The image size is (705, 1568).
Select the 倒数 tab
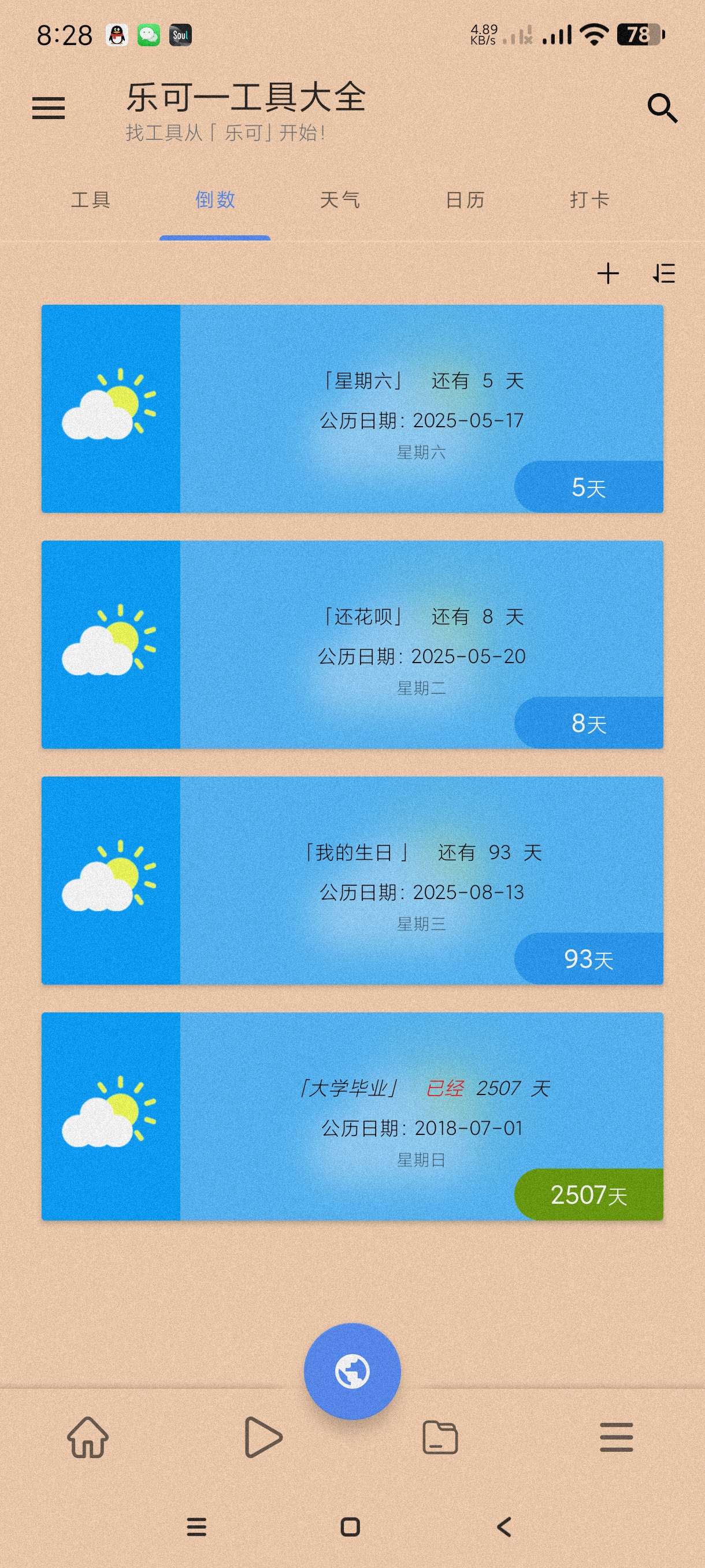click(x=215, y=200)
